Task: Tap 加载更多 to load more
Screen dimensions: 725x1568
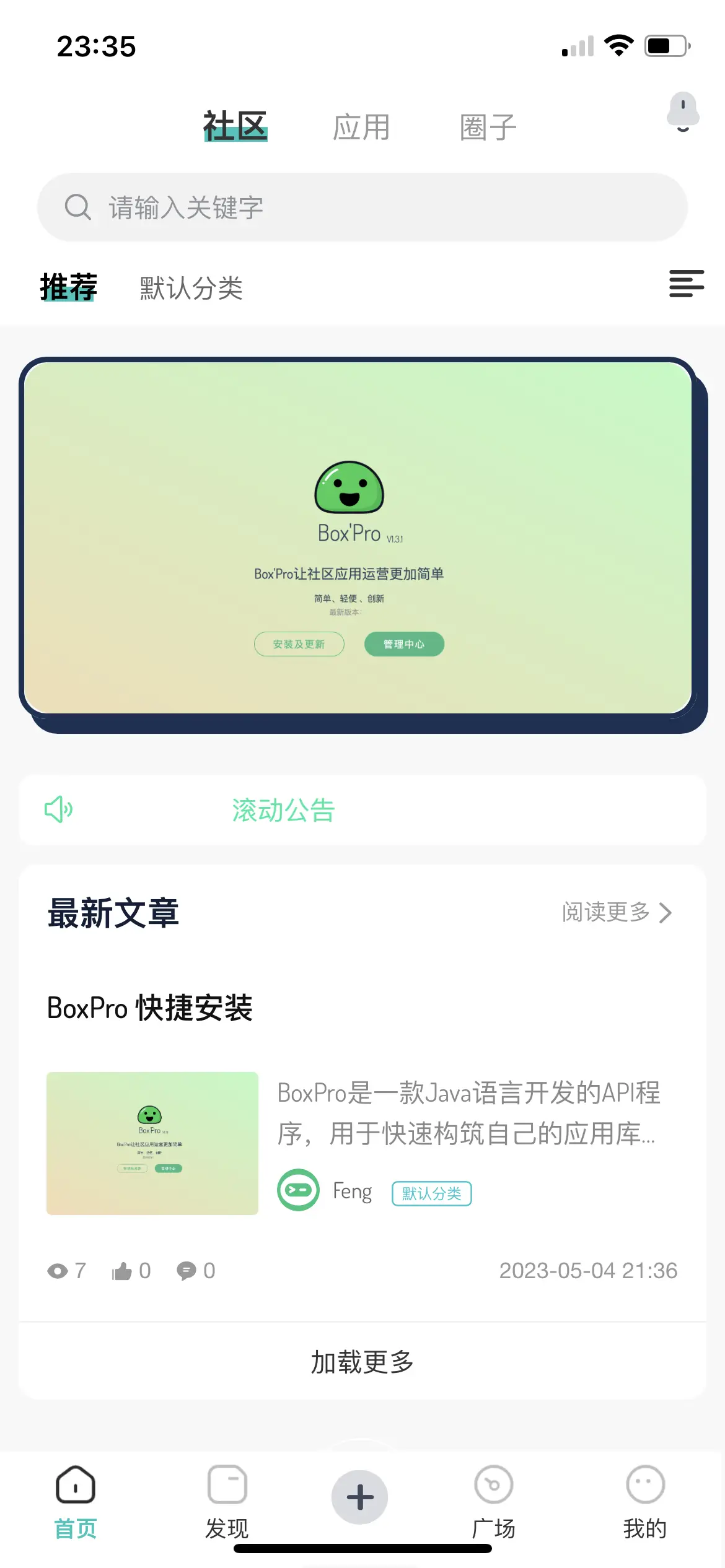Action: pos(362,1361)
